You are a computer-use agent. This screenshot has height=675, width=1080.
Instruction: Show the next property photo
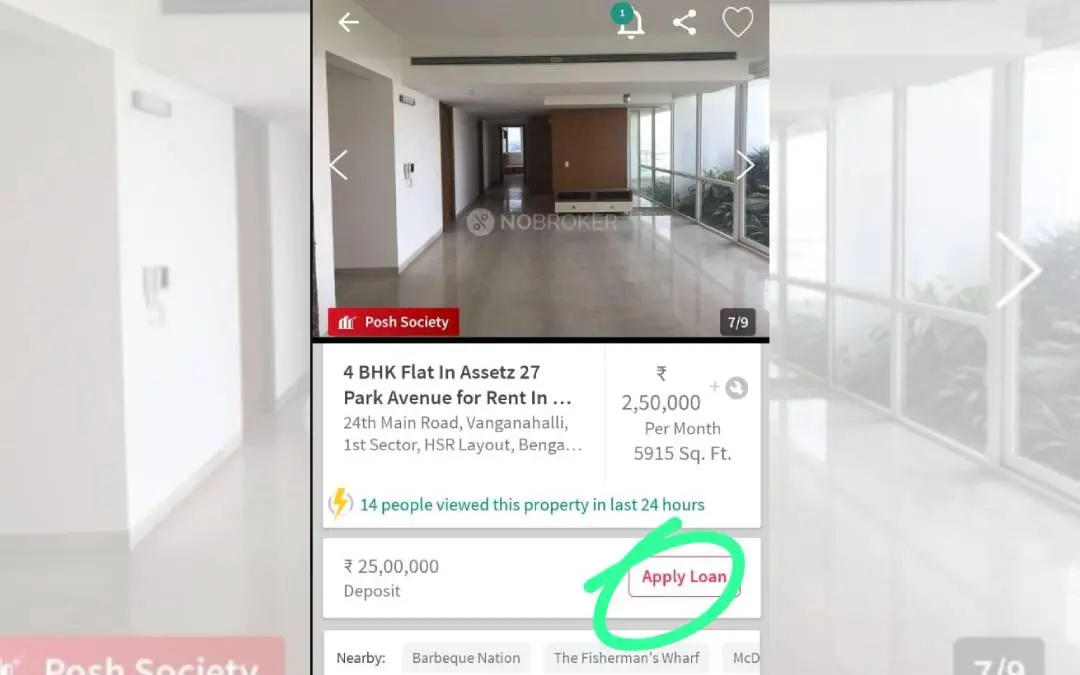[x=745, y=165]
